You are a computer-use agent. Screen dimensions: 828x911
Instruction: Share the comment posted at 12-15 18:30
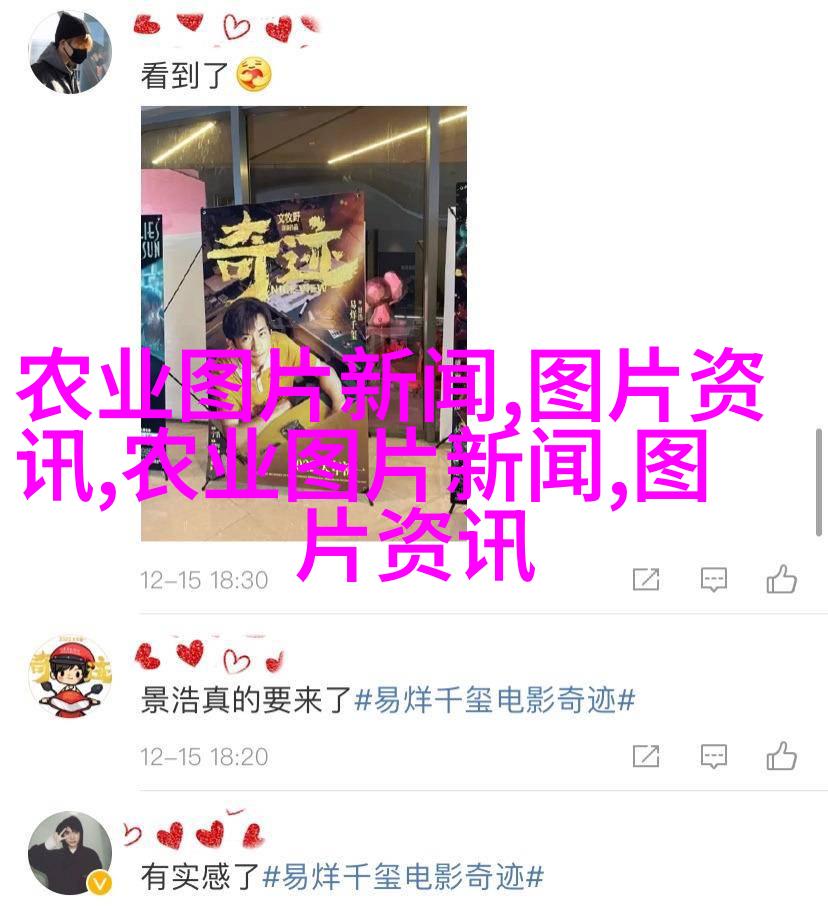646,579
